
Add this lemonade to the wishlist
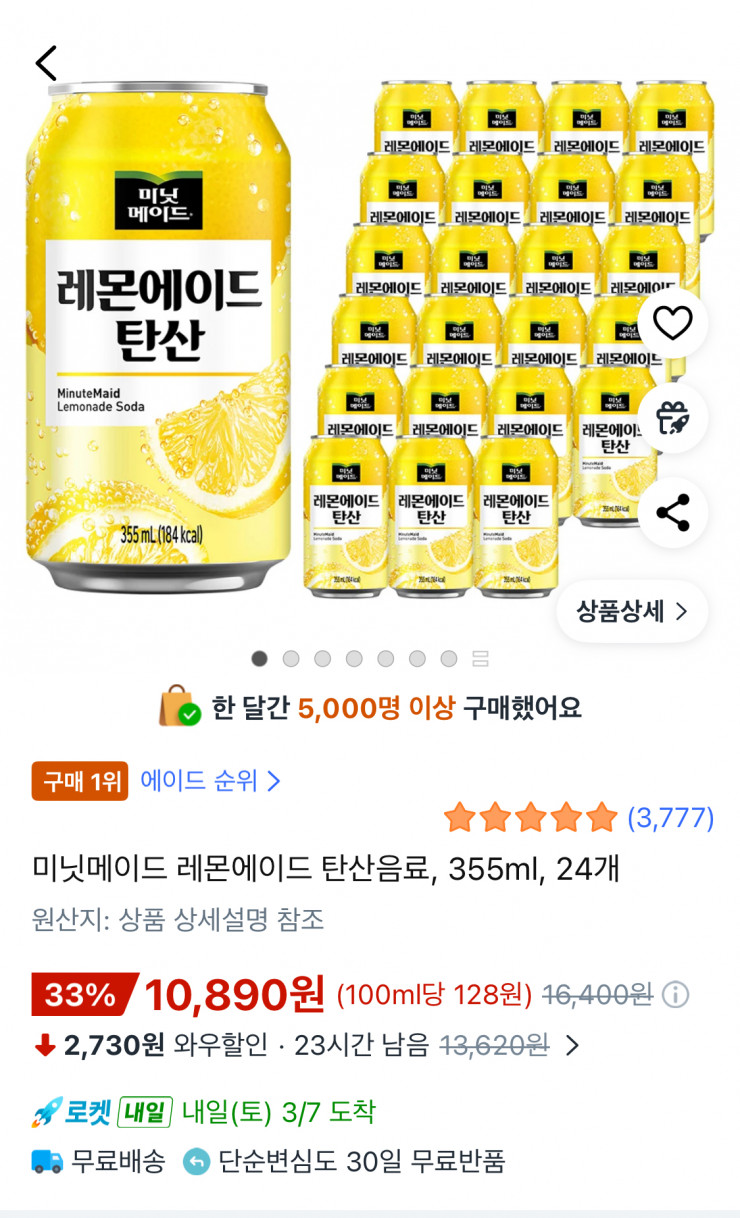click(672, 323)
